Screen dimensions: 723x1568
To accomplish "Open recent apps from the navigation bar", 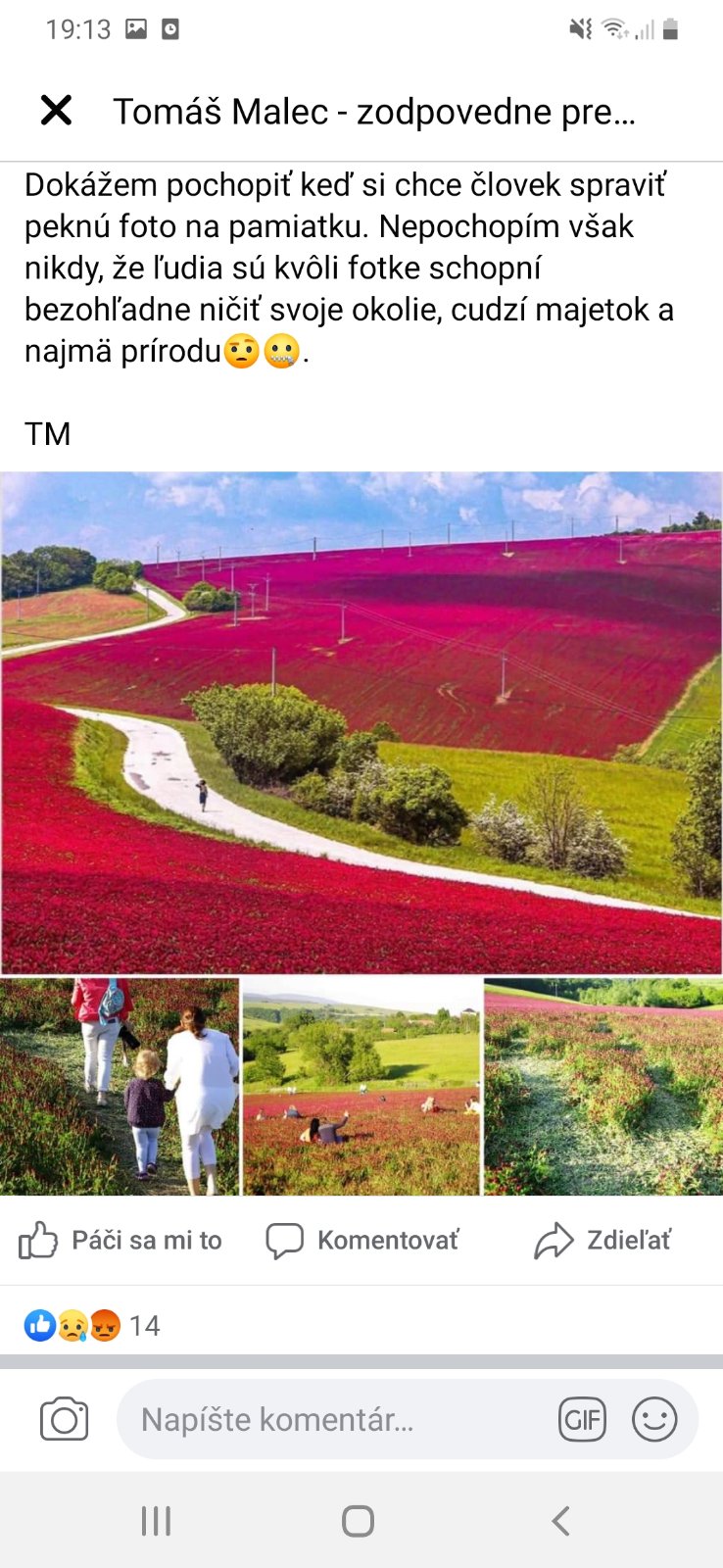I will pos(157,1521).
